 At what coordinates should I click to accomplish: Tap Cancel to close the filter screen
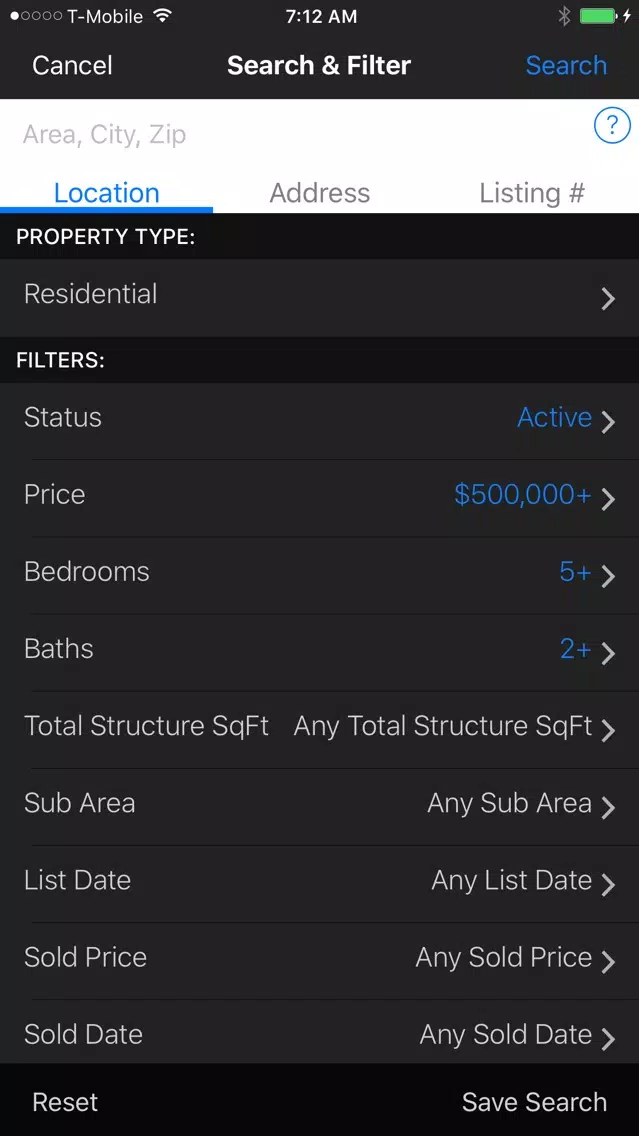(72, 65)
